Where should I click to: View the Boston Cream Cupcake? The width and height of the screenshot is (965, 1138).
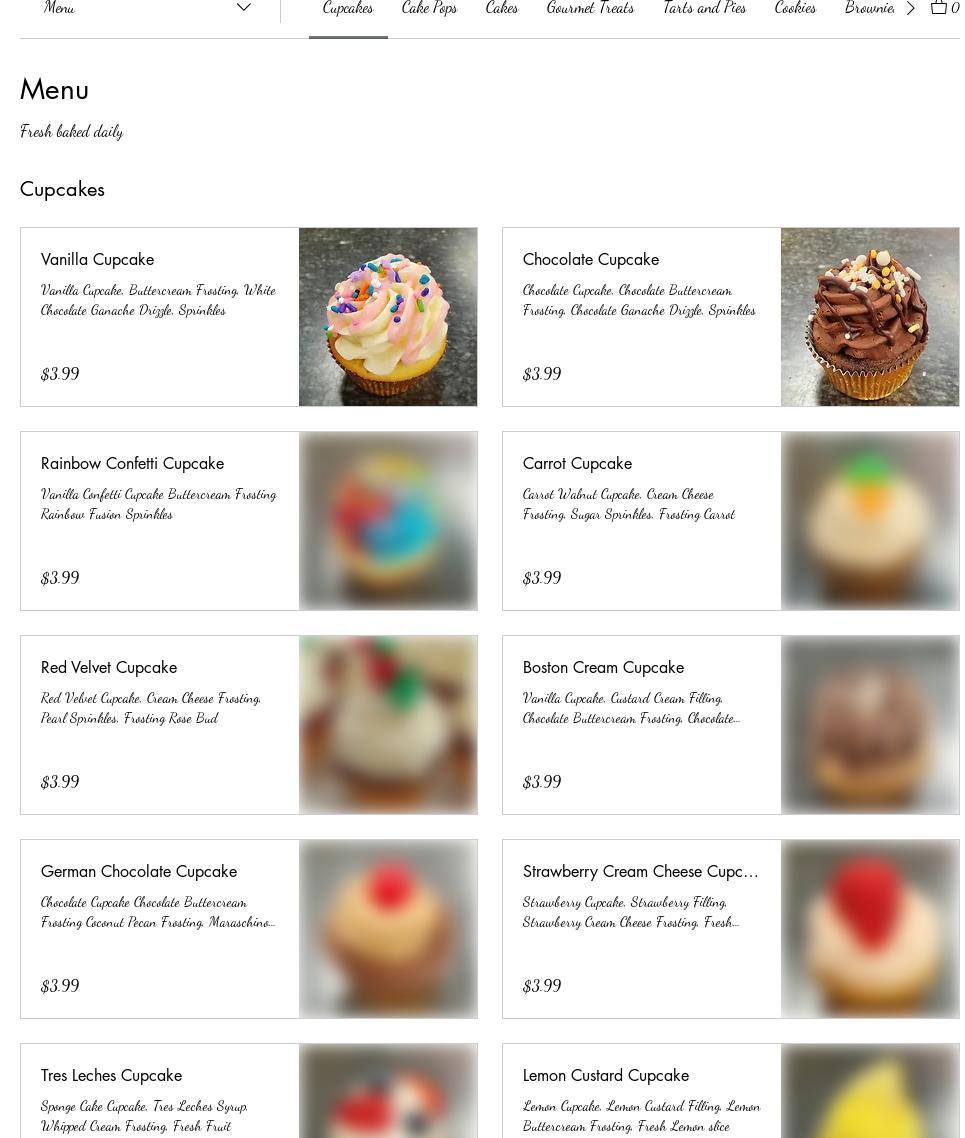click(x=730, y=725)
